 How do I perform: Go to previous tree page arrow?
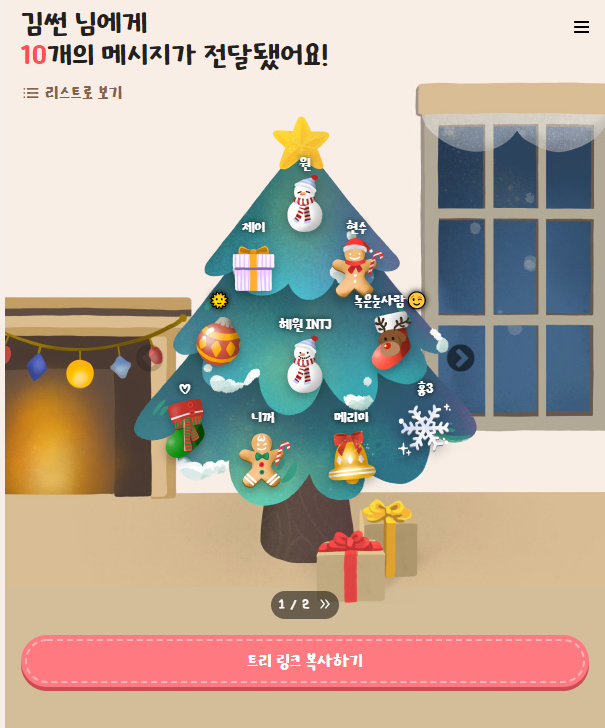point(148,358)
